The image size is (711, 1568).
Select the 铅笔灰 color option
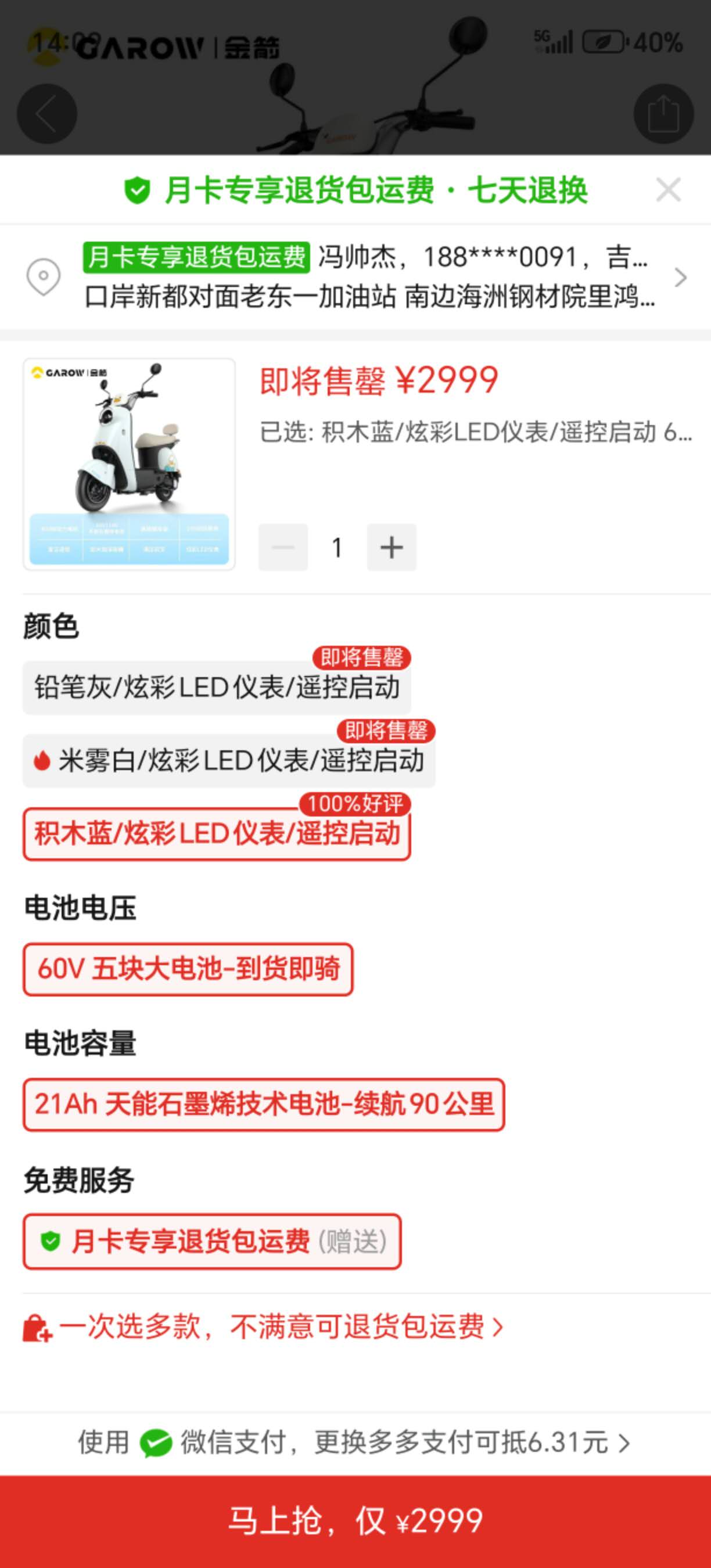(x=217, y=687)
